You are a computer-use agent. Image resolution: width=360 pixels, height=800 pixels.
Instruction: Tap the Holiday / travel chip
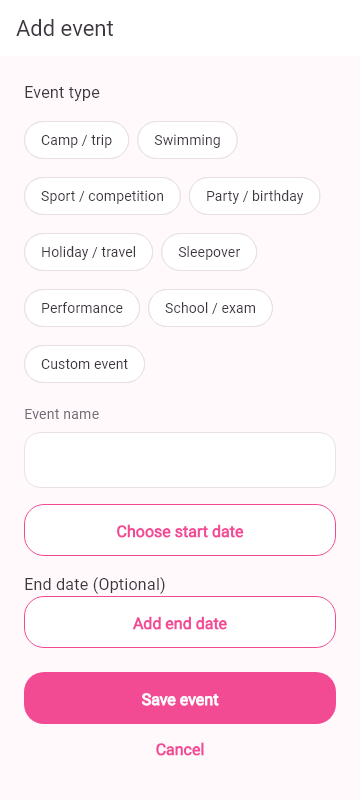(89, 252)
